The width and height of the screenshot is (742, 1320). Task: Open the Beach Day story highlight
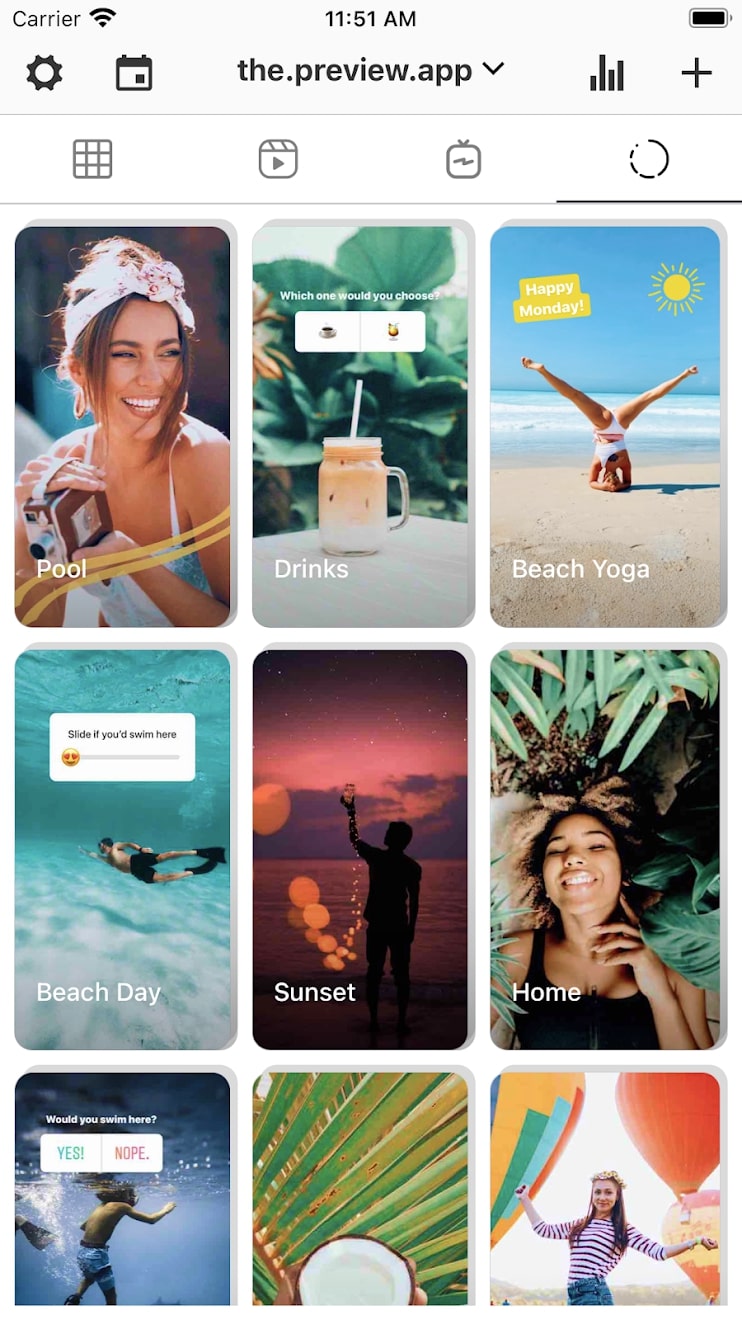[123, 848]
